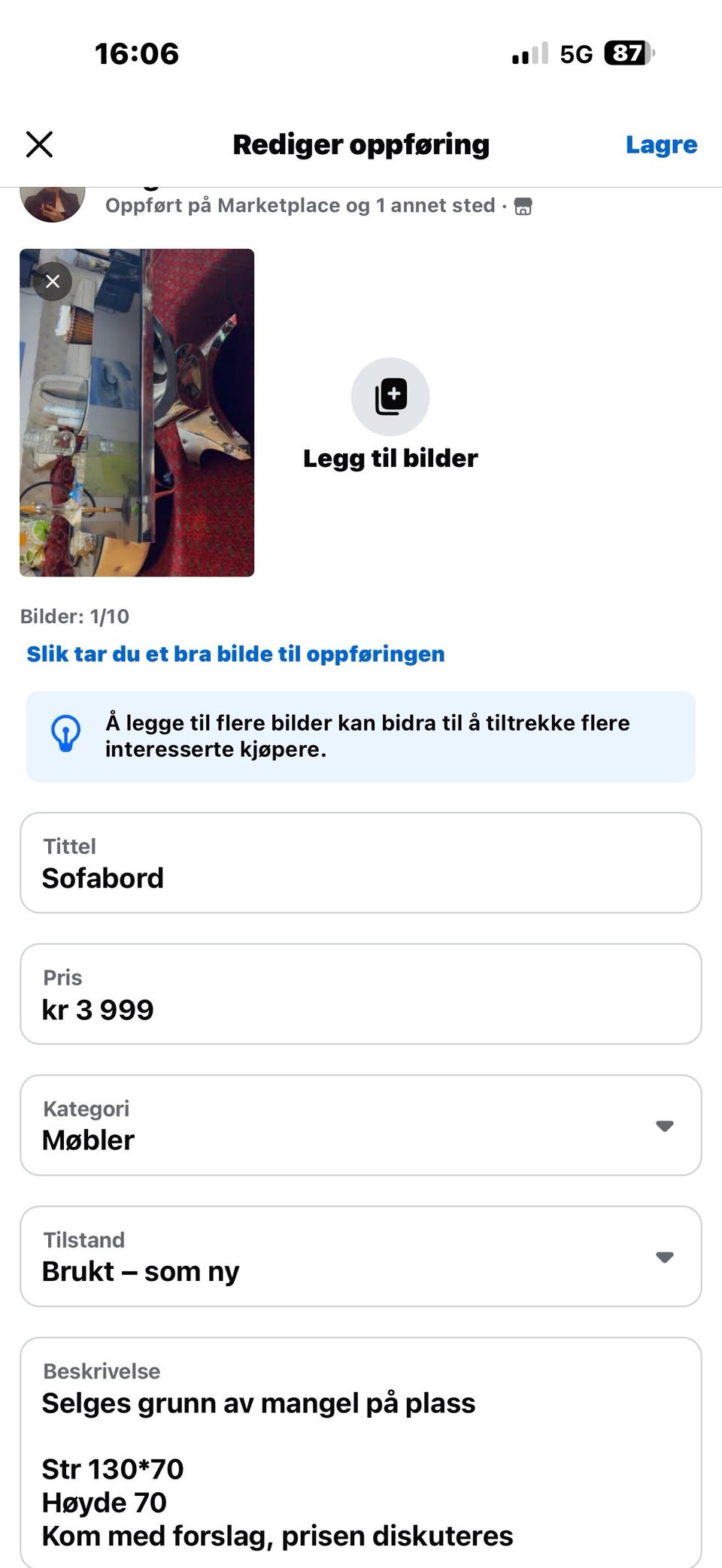
Task: Select the Rediger oppføring header
Action: point(361,144)
